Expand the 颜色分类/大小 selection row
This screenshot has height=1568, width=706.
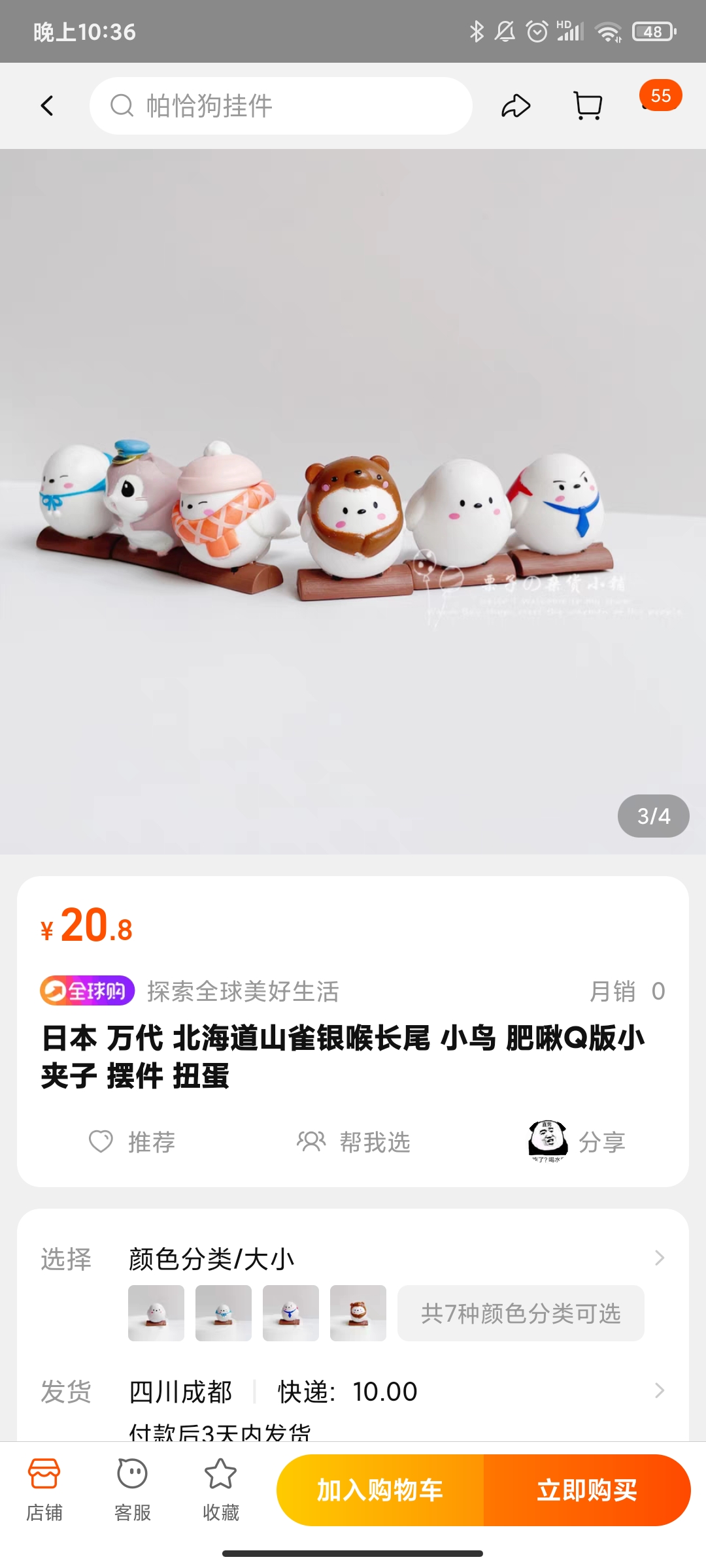coord(392,1259)
